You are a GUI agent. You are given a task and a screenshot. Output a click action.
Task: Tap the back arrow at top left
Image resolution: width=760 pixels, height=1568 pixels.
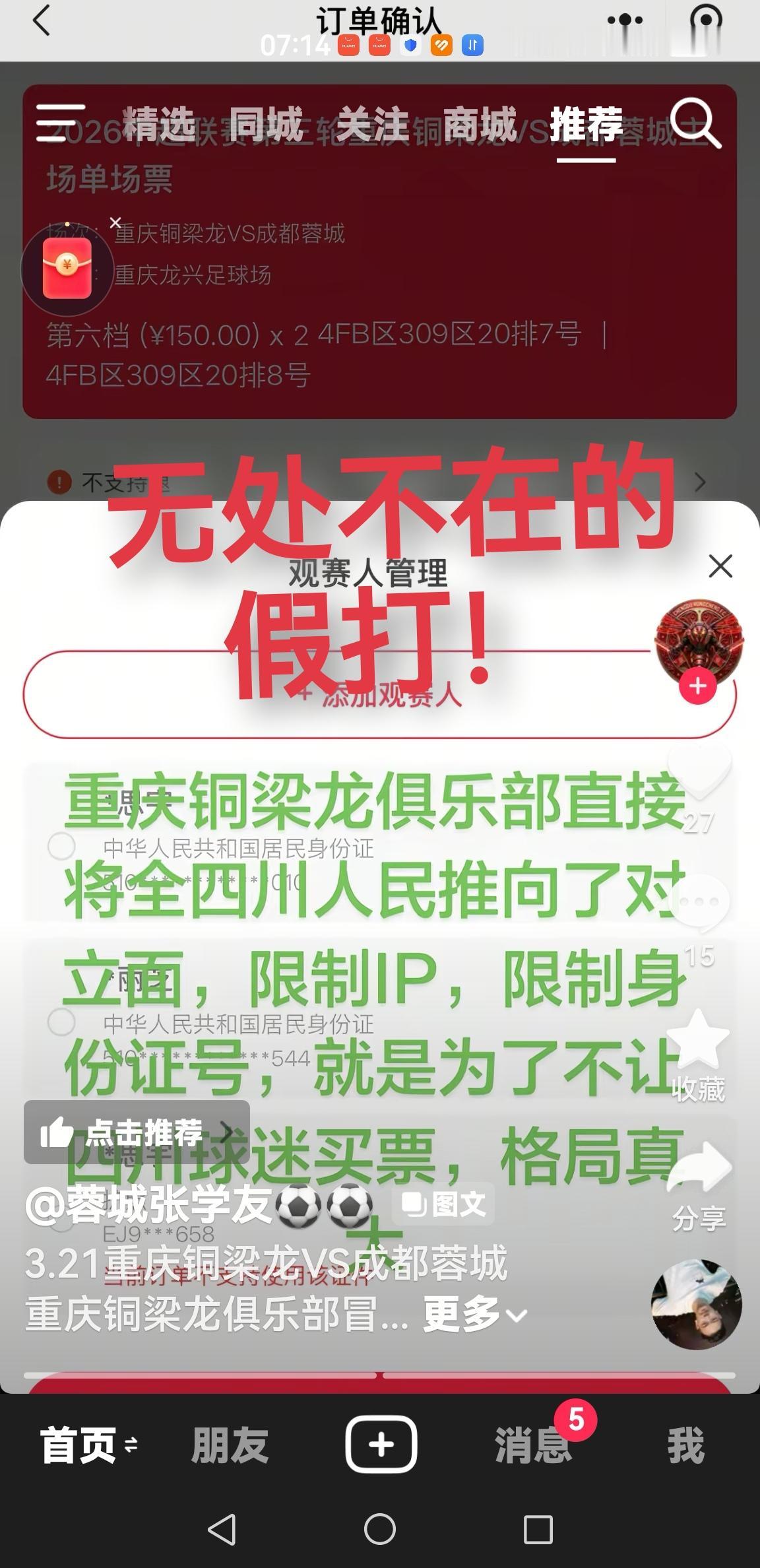tap(41, 20)
